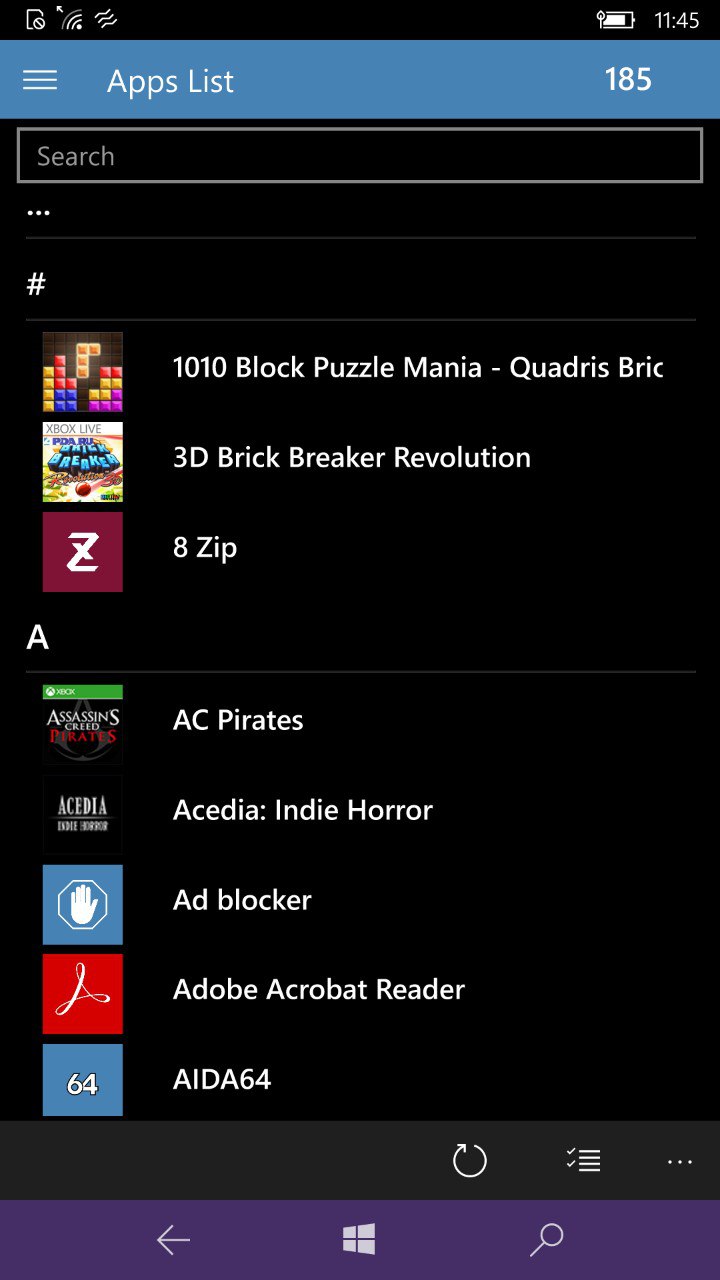Return to the Windows Start screen
Screen dimensions: 720x1280
(359, 1240)
